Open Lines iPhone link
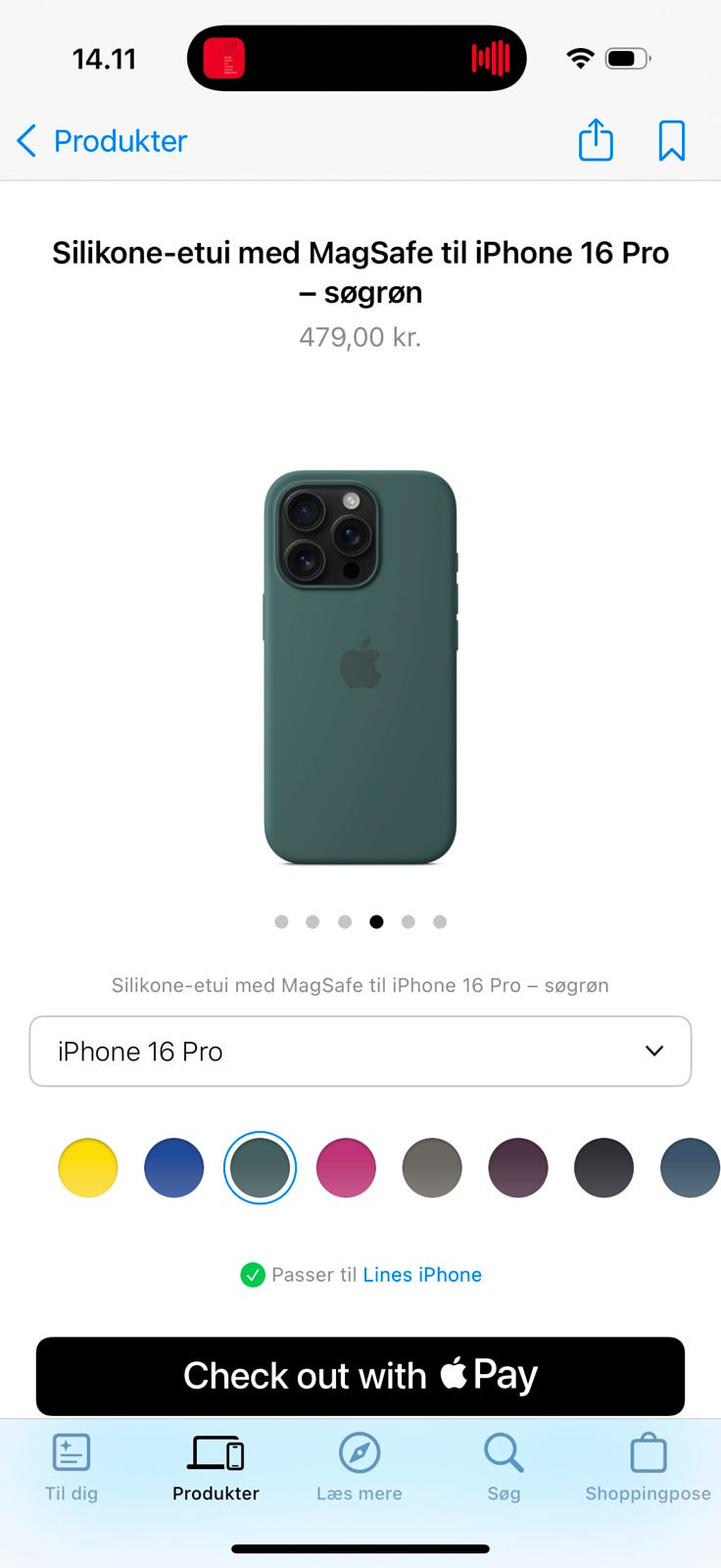The image size is (721, 1568). click(421, 1274)
